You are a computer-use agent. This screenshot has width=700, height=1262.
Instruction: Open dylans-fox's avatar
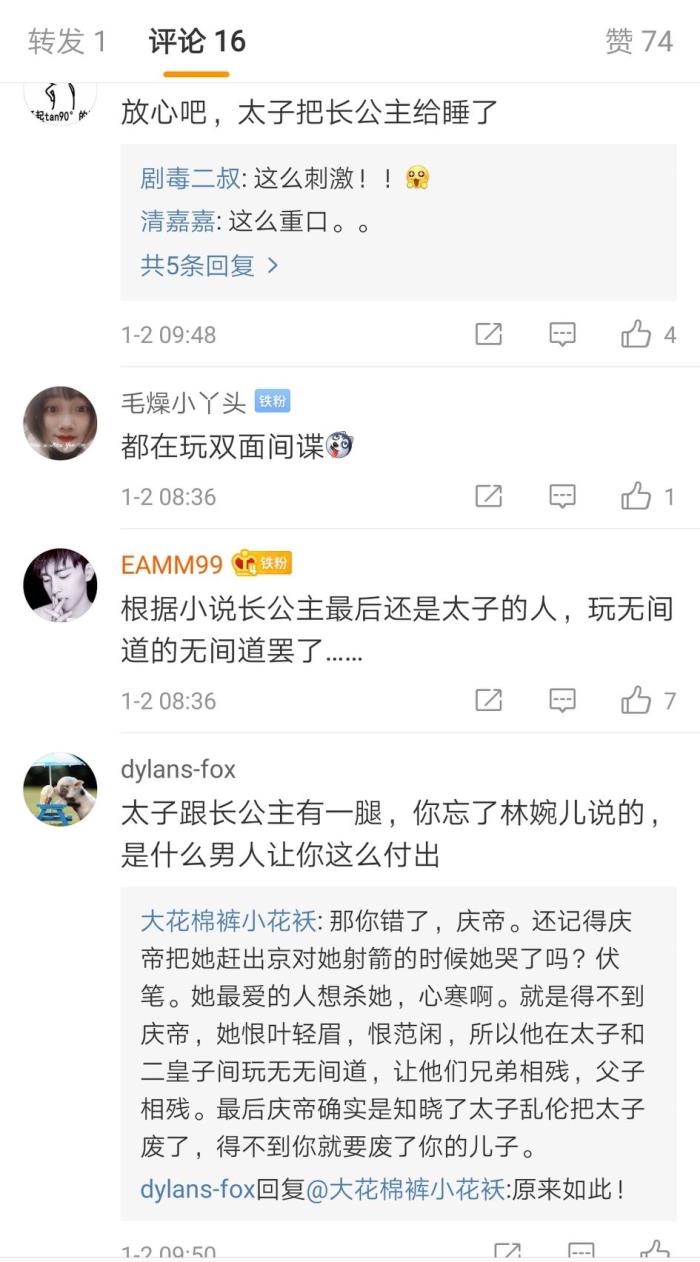click(60, 789)
